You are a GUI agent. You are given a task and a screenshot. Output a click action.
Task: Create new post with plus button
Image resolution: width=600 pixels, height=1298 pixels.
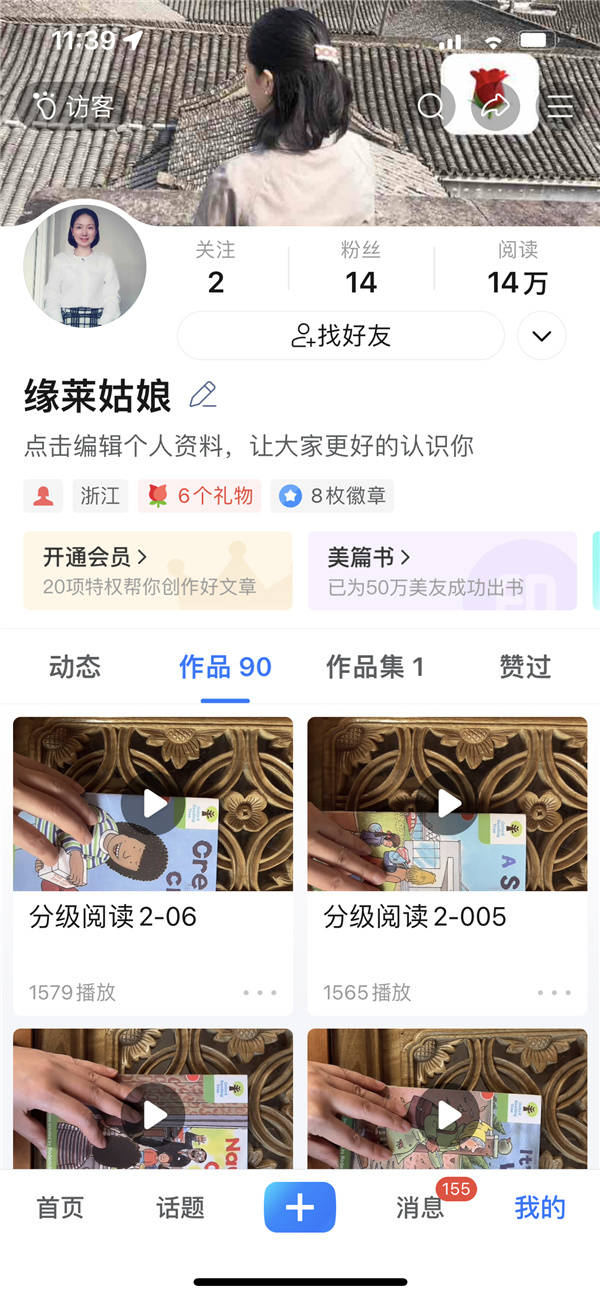click(300, 1207)
